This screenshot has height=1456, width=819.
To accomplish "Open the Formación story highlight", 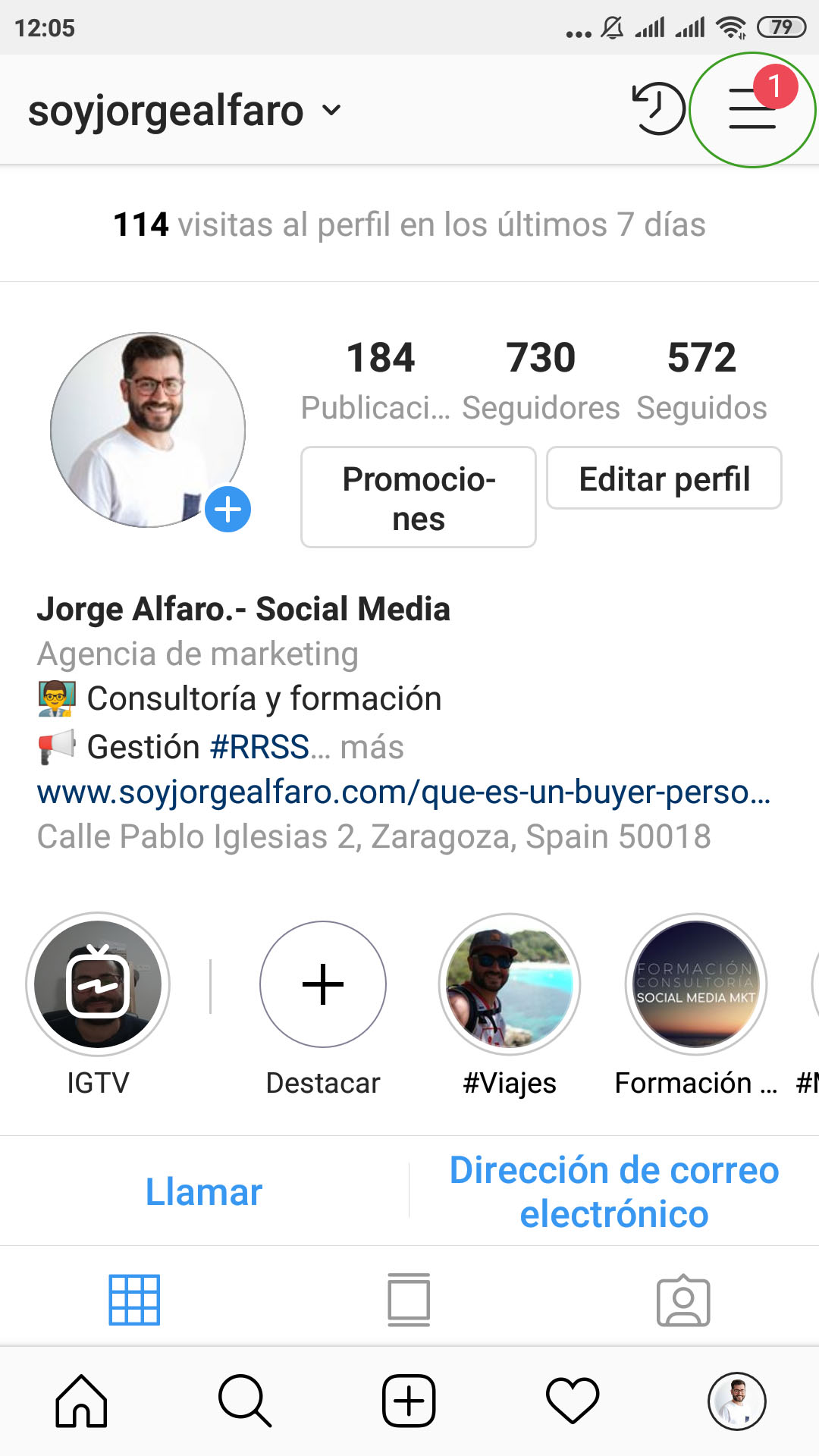I will tap(695, 984).
